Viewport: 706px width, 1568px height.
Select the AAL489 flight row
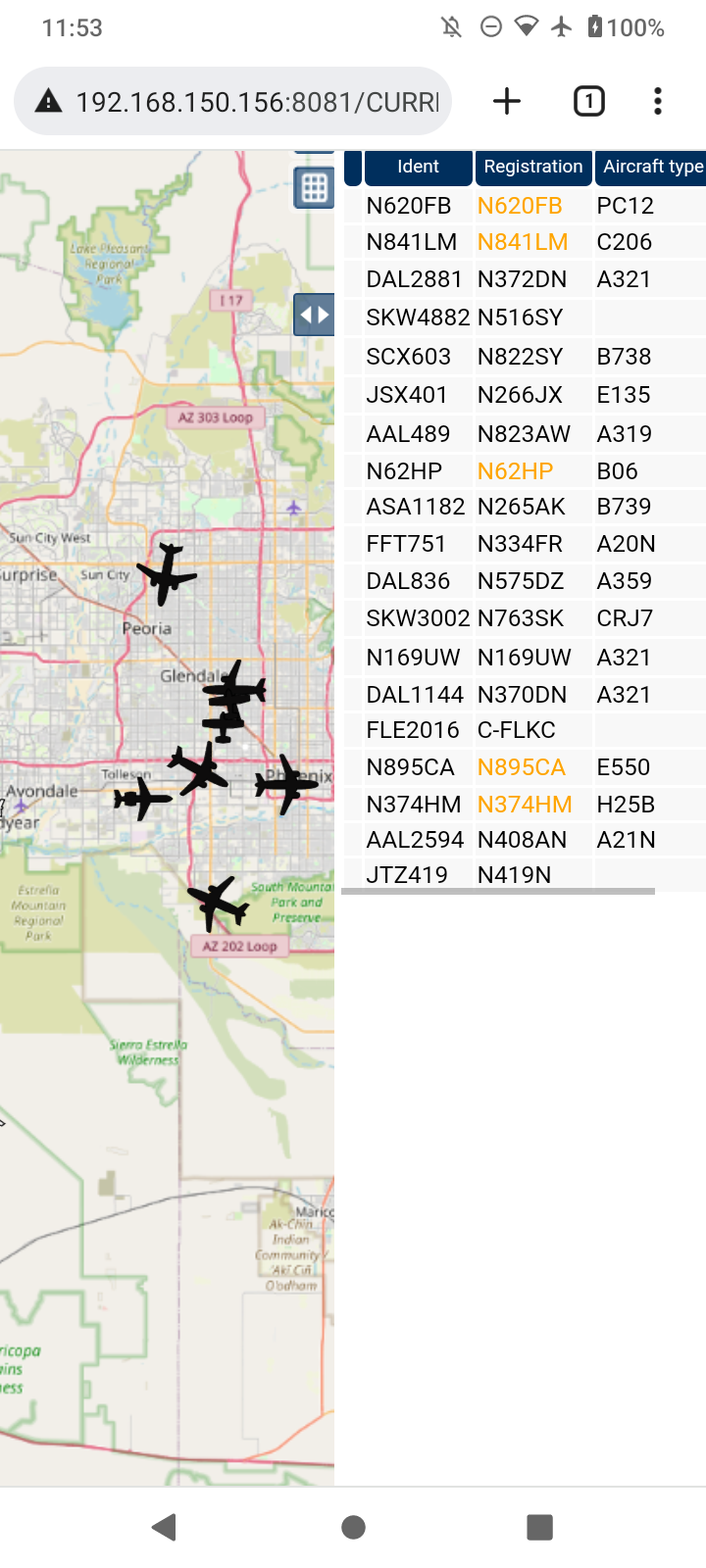pos(525,434)
